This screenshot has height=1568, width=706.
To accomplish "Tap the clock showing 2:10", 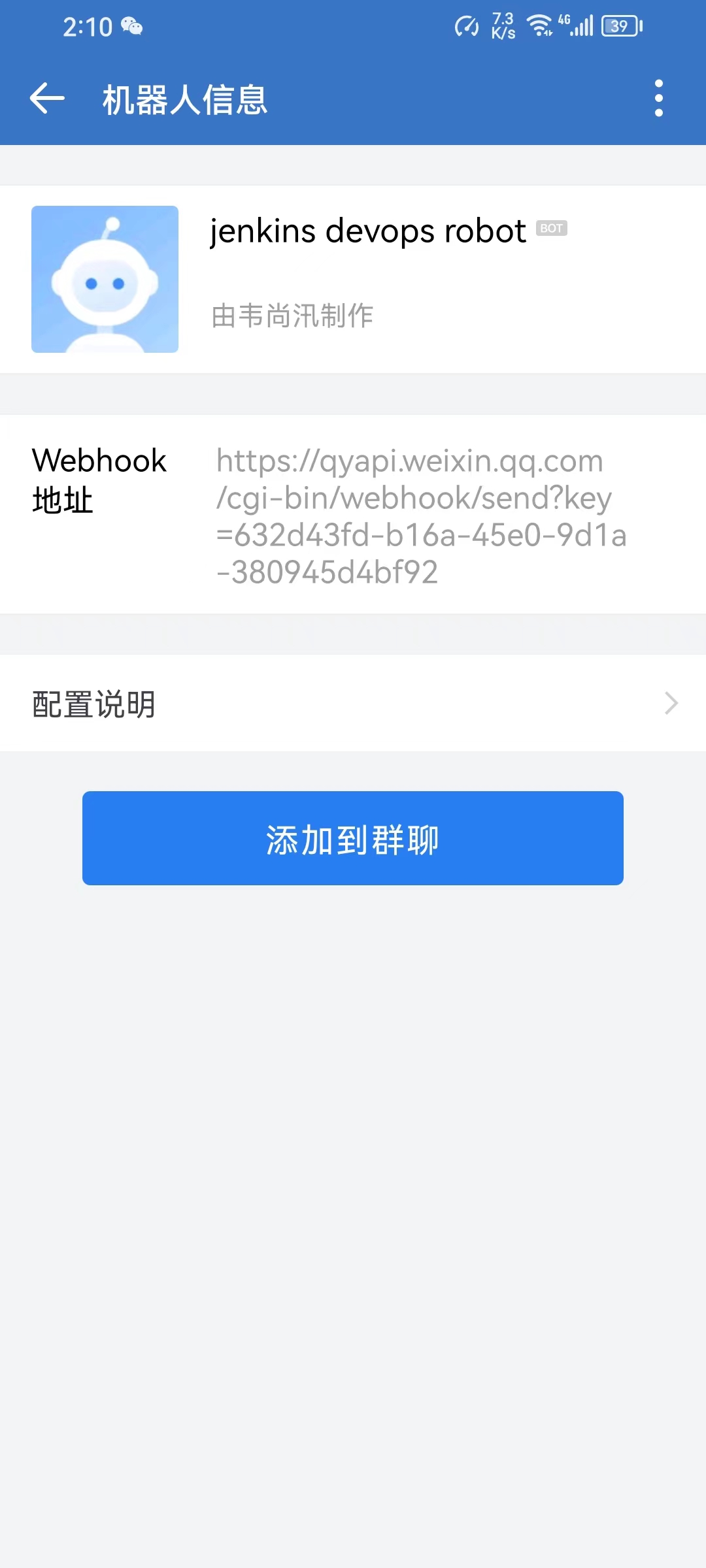I will coord(88,26).
